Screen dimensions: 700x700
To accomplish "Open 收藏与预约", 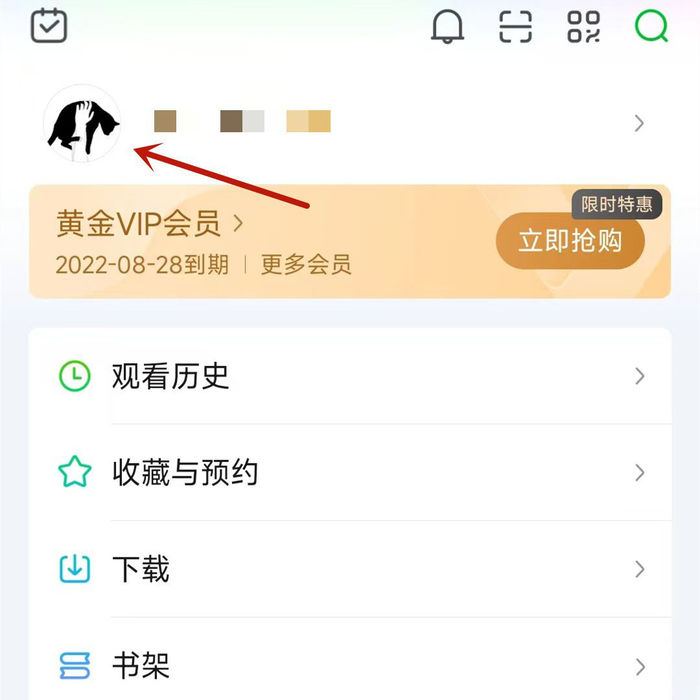I will click(x=350, y=472).
